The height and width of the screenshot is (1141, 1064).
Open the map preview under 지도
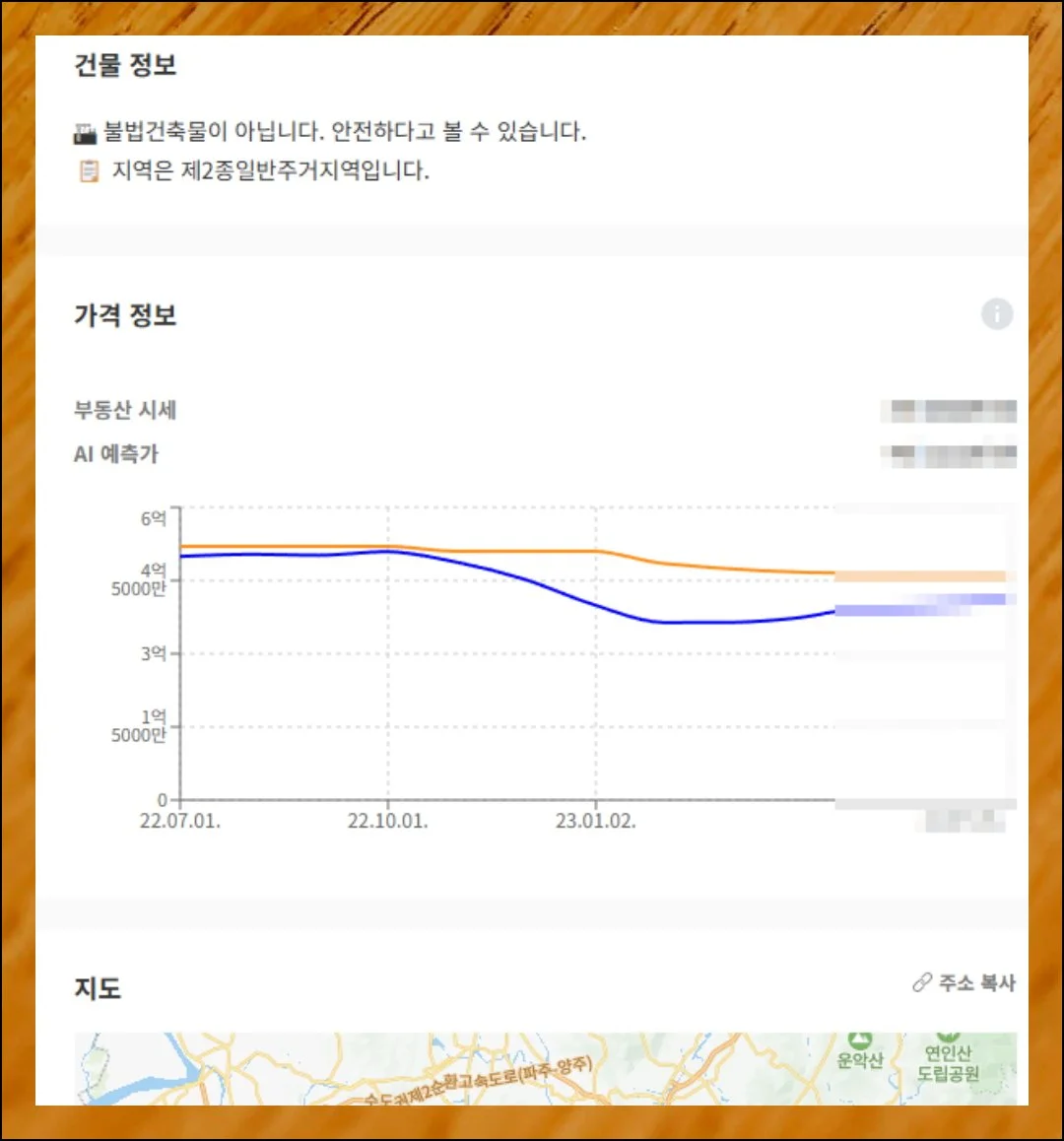pos(545,1068)
